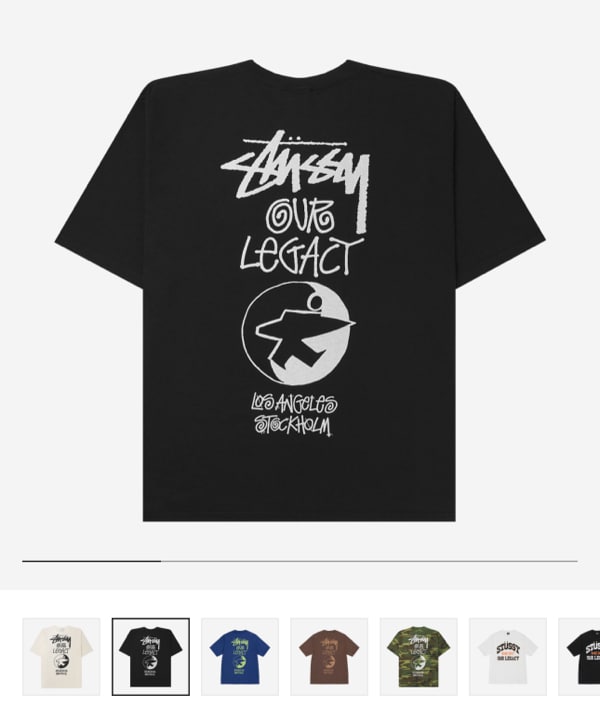Image resolution: width=600 pixels, height=721 pixels.
Task: Select the camo t-shirt thumbnail
Action: click(418, 656)
